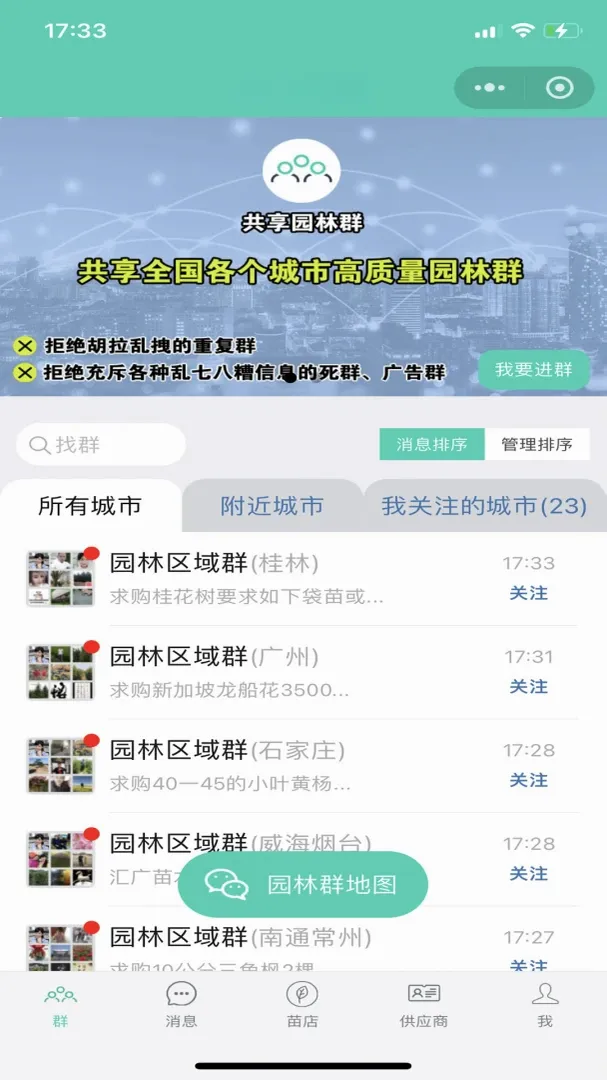This screenshot has width=607, height=1080.
Task: Tap the 我要进群 button
Action: [x=534, y=370]
